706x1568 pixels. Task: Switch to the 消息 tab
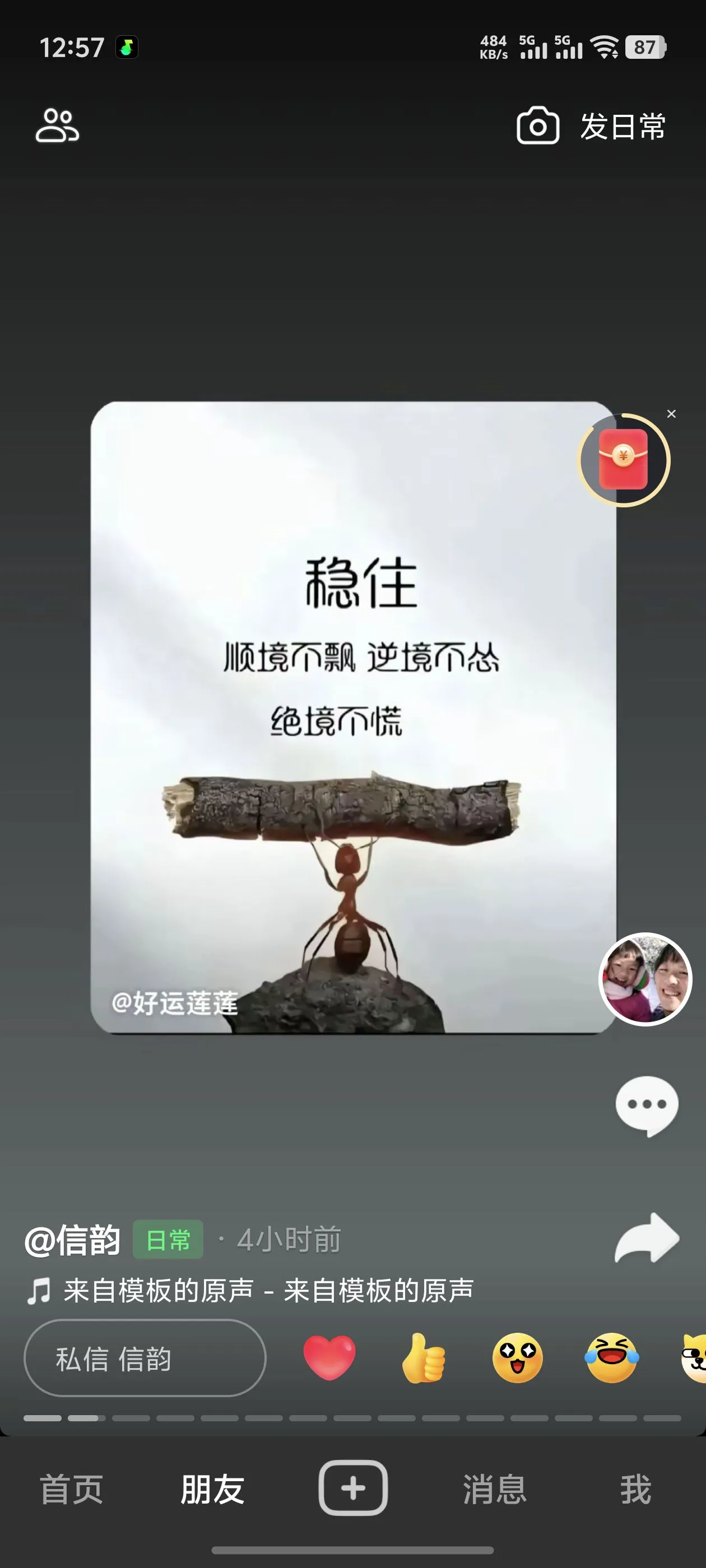click(494, 1489)
